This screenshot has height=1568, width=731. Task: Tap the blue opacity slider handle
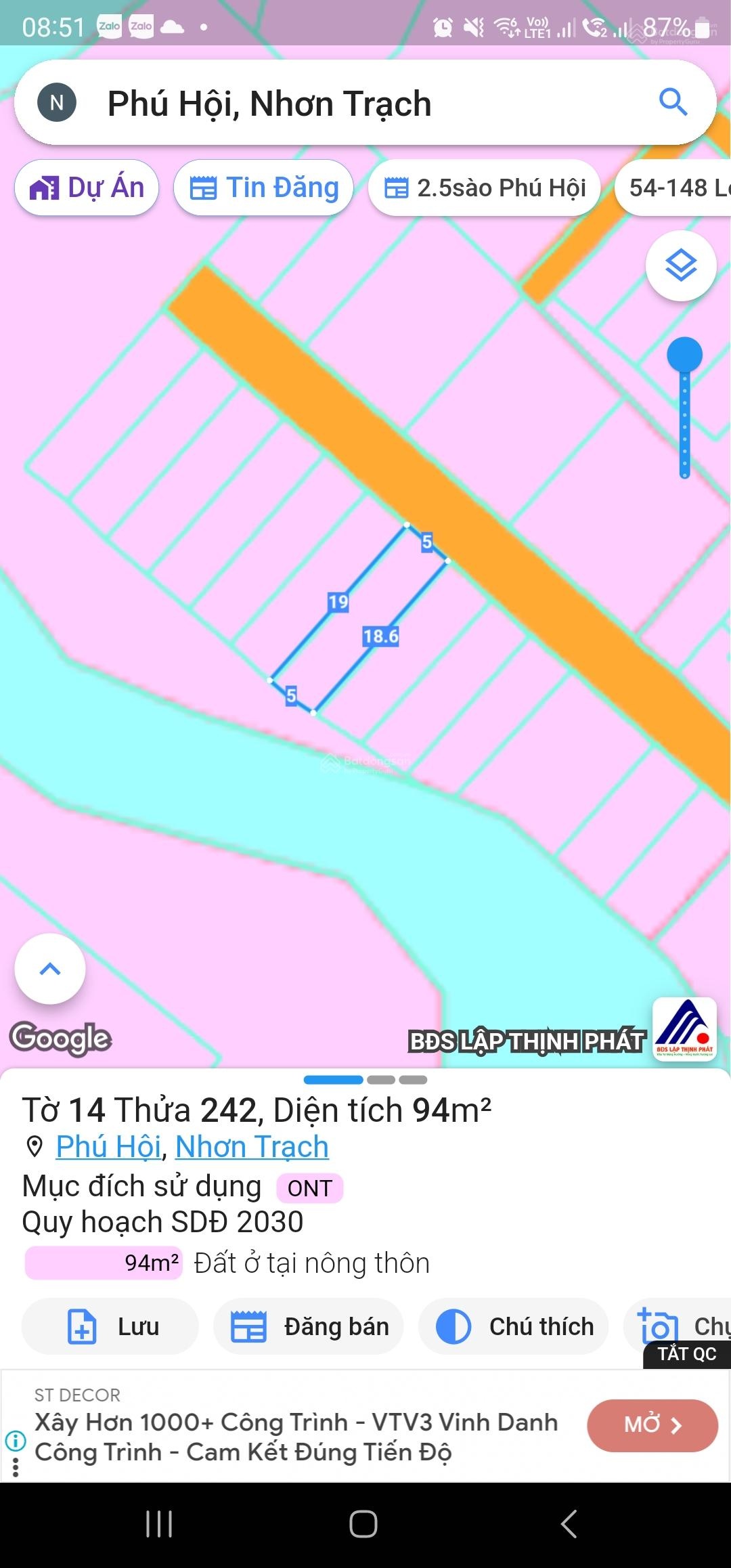684,355
